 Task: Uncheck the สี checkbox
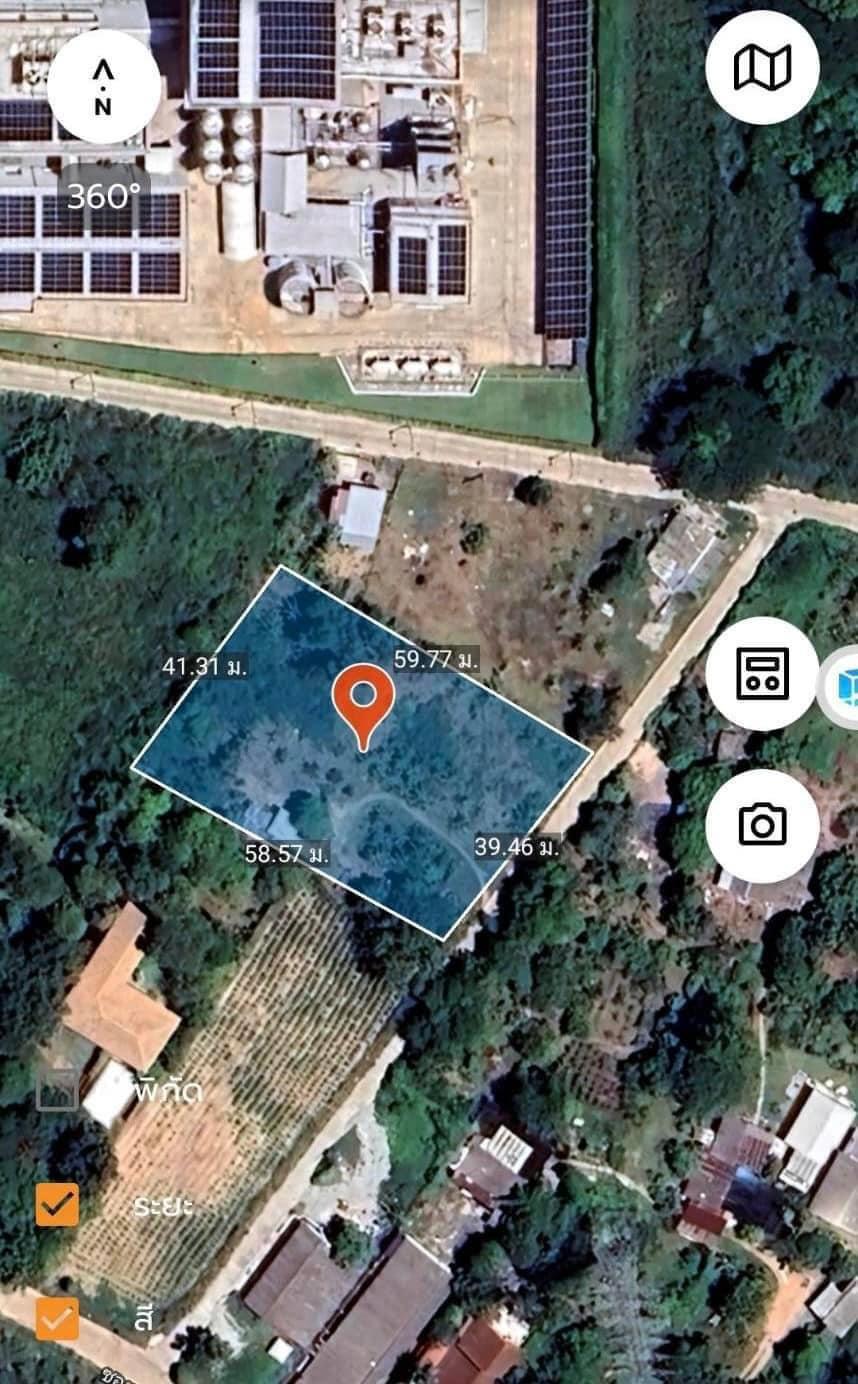(57, 1318)
